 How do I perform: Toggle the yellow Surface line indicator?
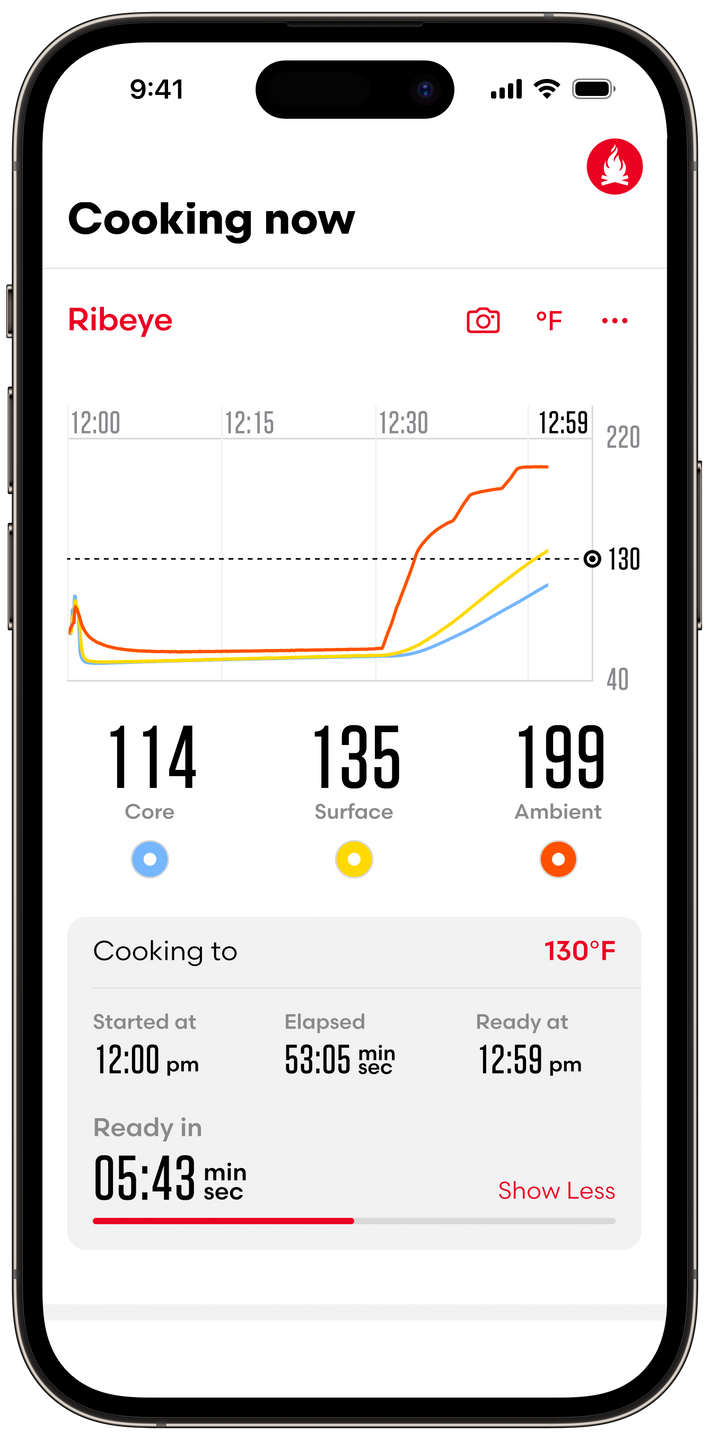point(354,859)
